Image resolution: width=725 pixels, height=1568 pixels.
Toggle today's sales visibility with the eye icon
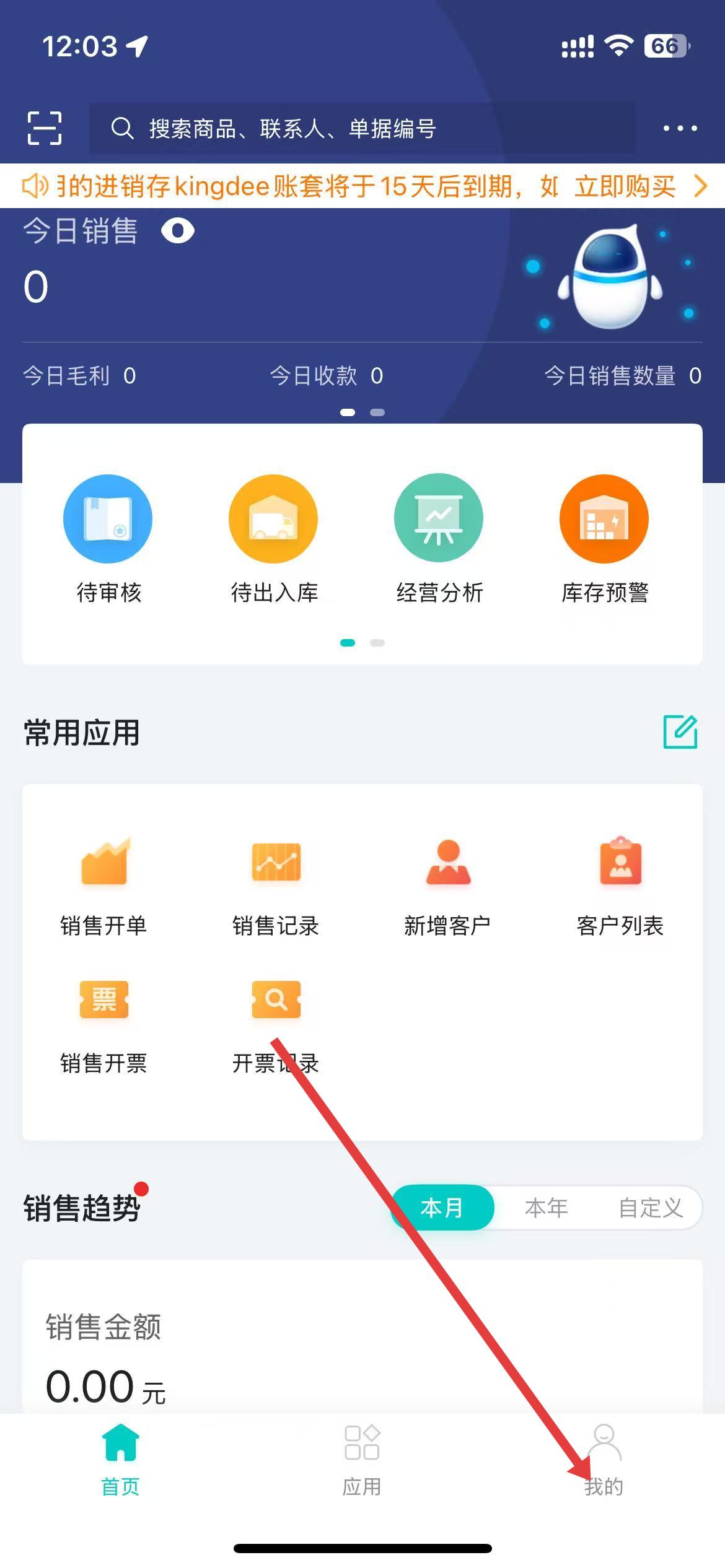pyautogui.click(x=178, y=231)
